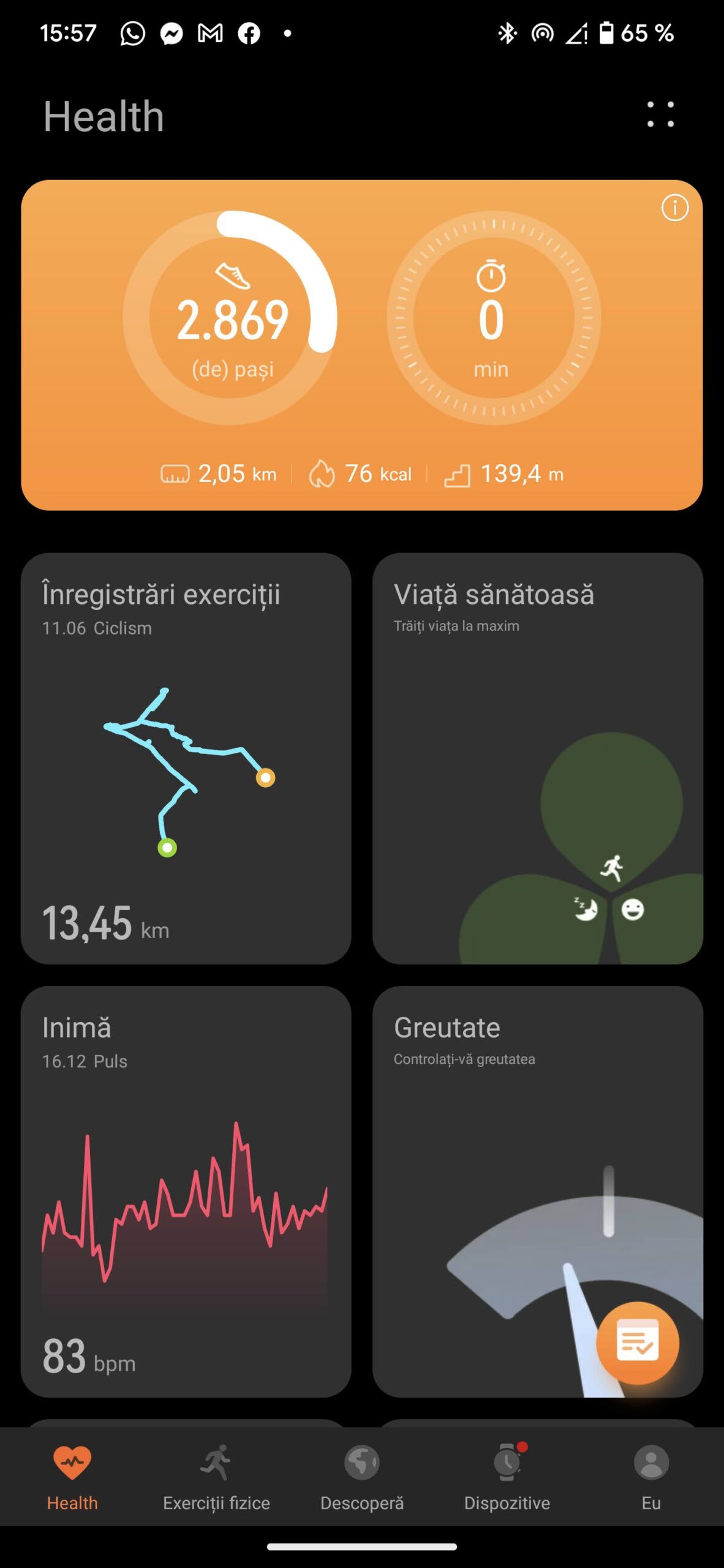Image resolution: width=724 pixels, height=1568 pixels.
Task: Go to the Descoperă tab
Action: pyautogui.click(x=362, y=1477)
